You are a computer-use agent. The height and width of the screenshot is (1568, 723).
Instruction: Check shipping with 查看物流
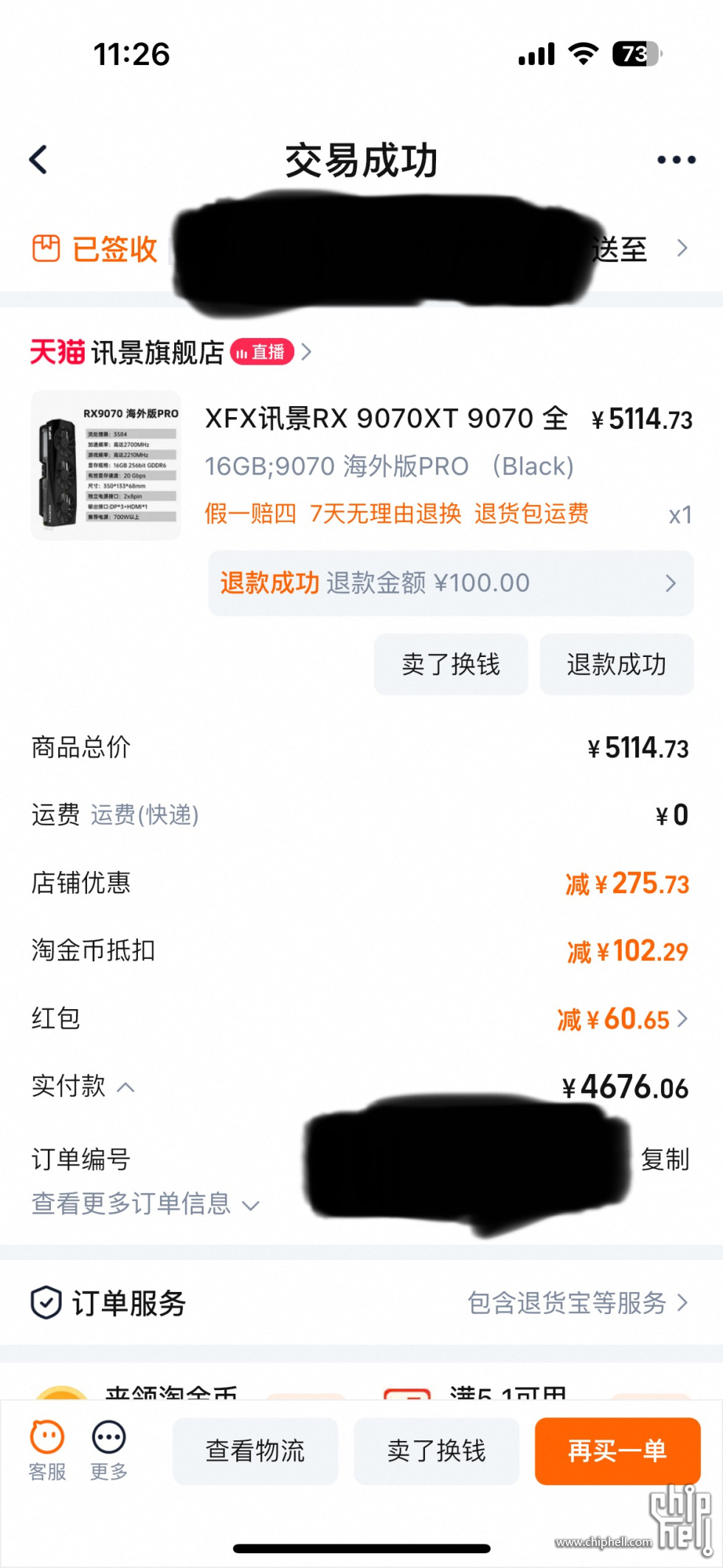point(255,1451)
